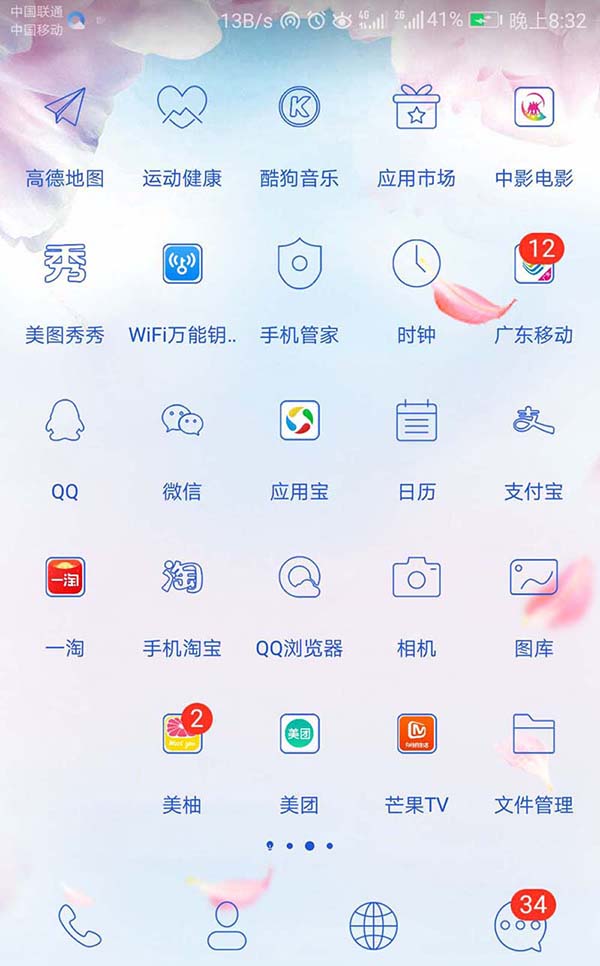Open 手机管家 phone manager
The image size is (600, 966).
[x=299, y=264]
